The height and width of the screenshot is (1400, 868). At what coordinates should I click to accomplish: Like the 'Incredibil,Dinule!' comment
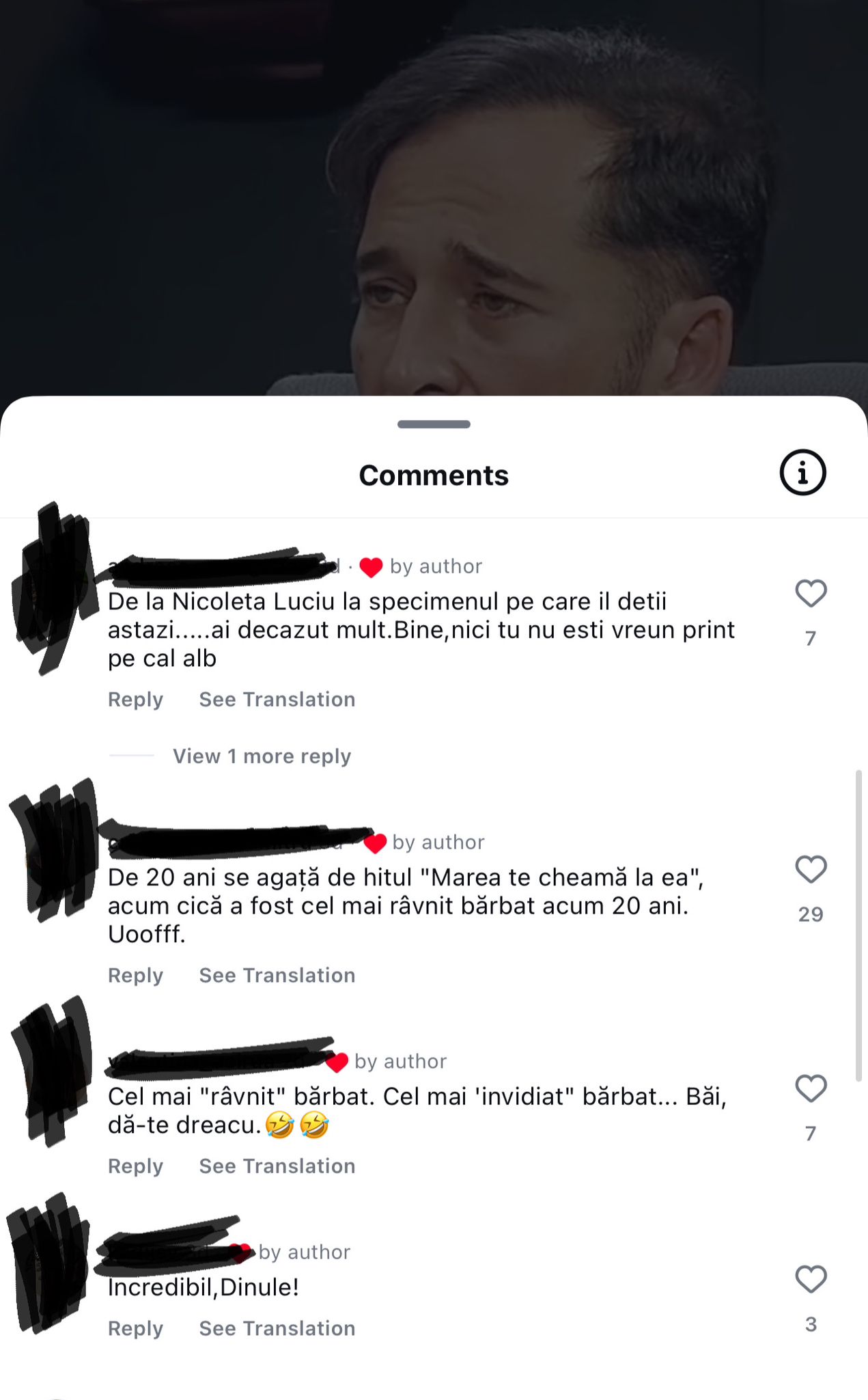(x=811, y=1279)
